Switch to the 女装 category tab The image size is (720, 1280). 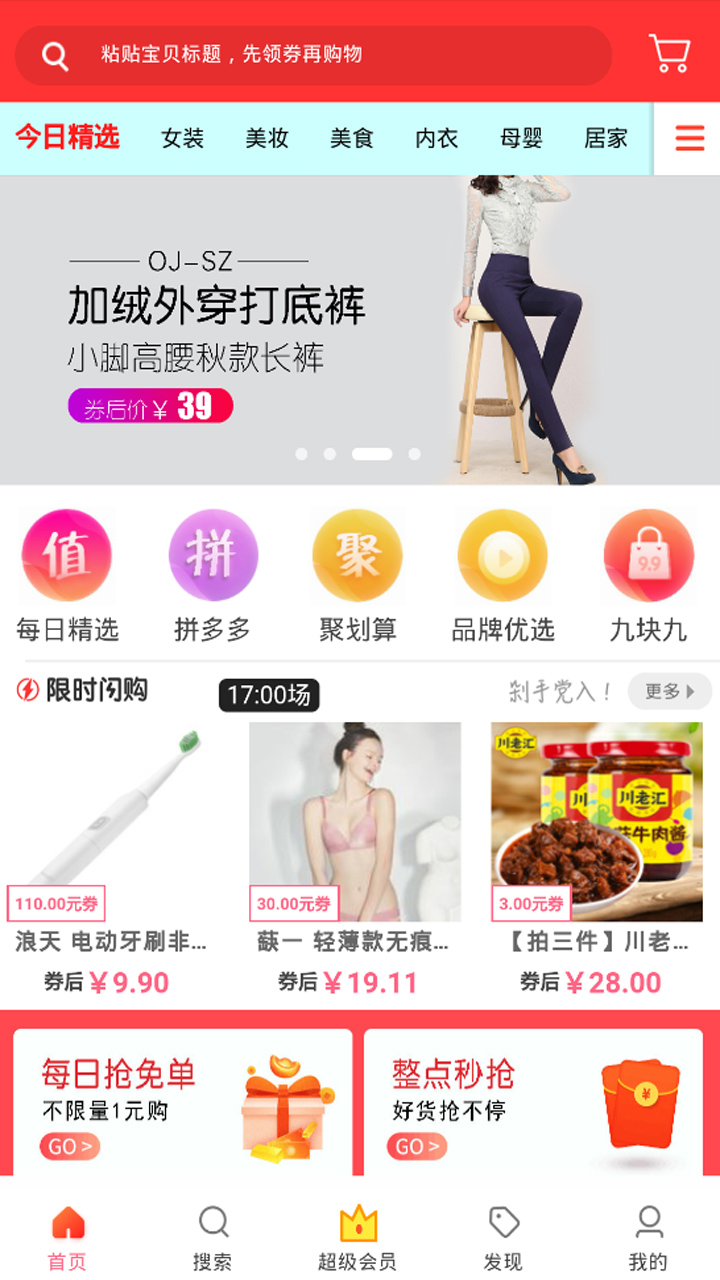(x=182, y=138)
